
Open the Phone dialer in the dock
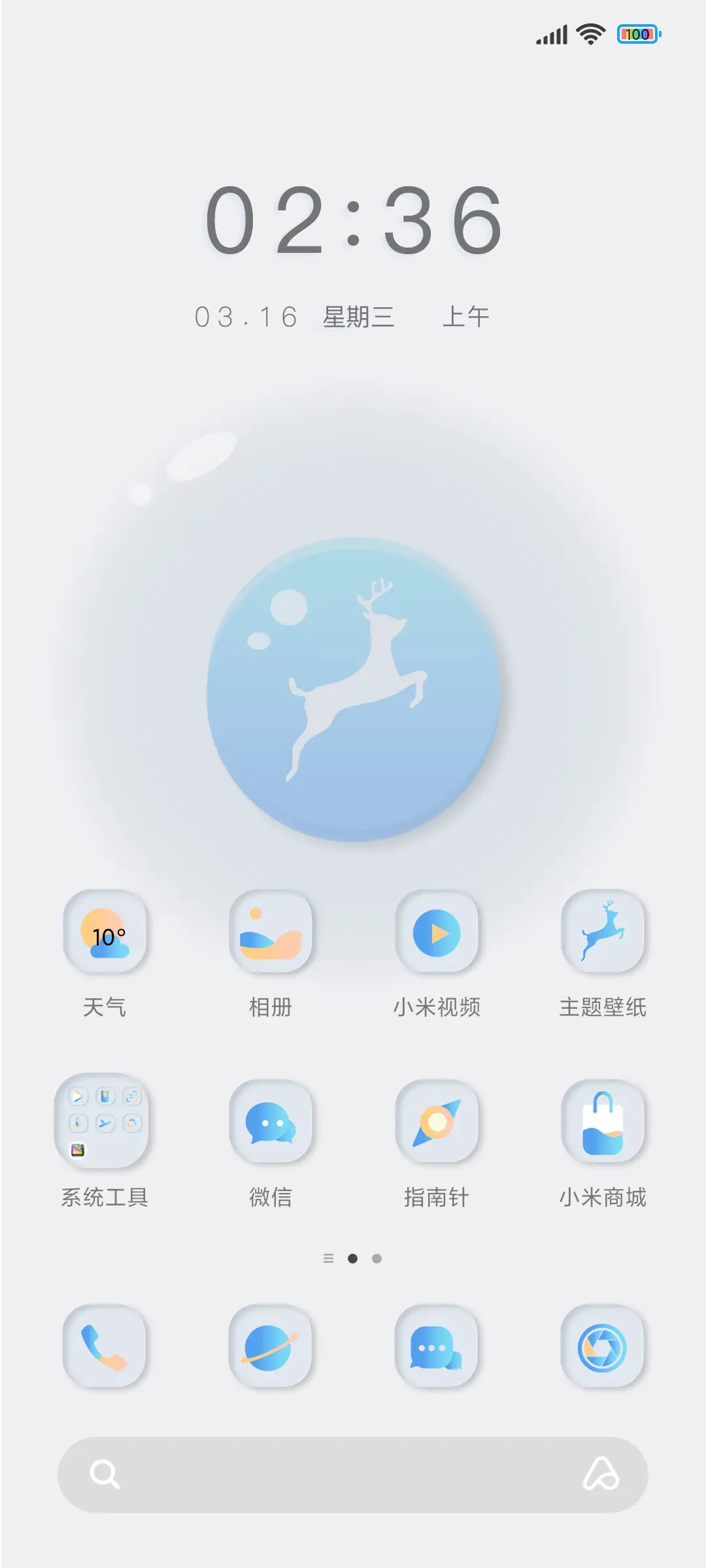coord(106,1347)
